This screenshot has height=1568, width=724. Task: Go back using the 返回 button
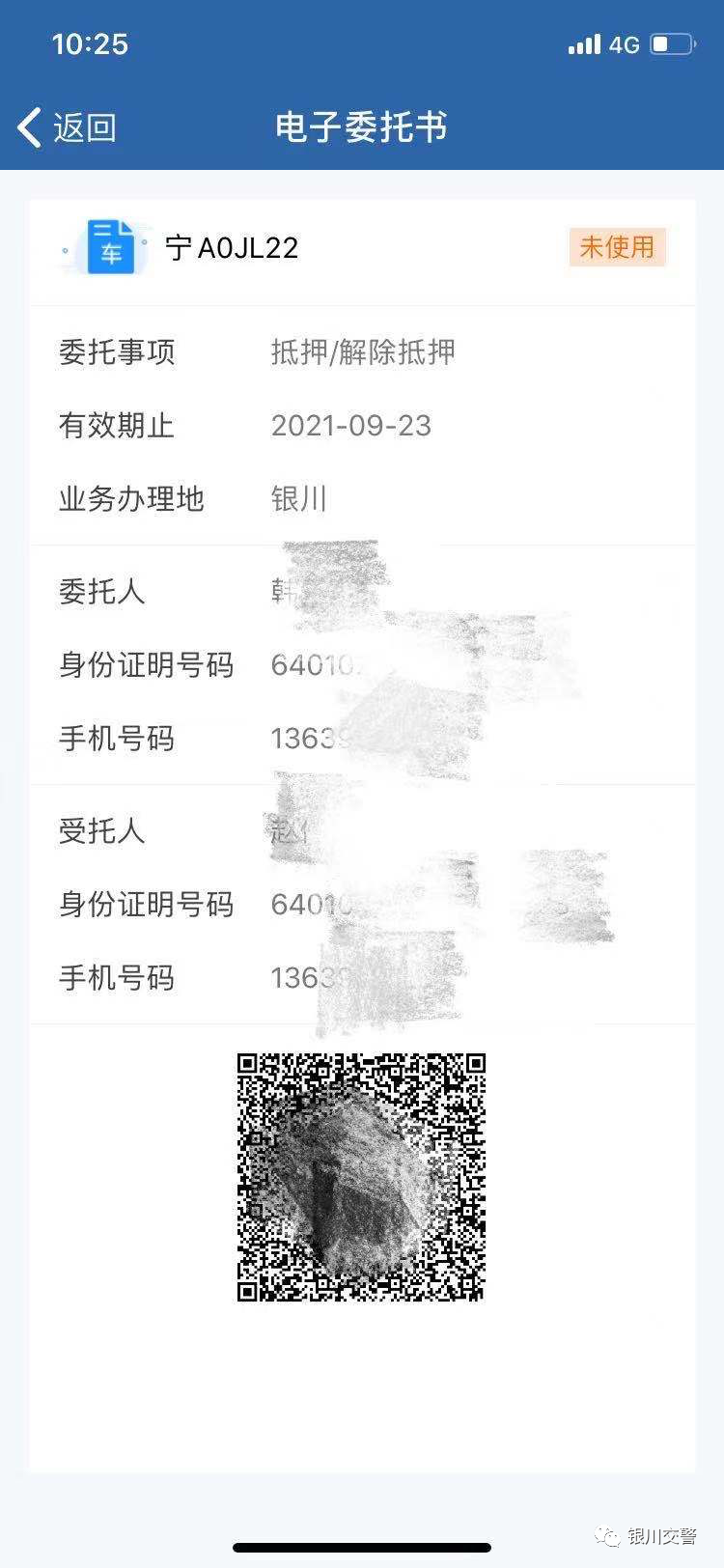coord(68,127)
